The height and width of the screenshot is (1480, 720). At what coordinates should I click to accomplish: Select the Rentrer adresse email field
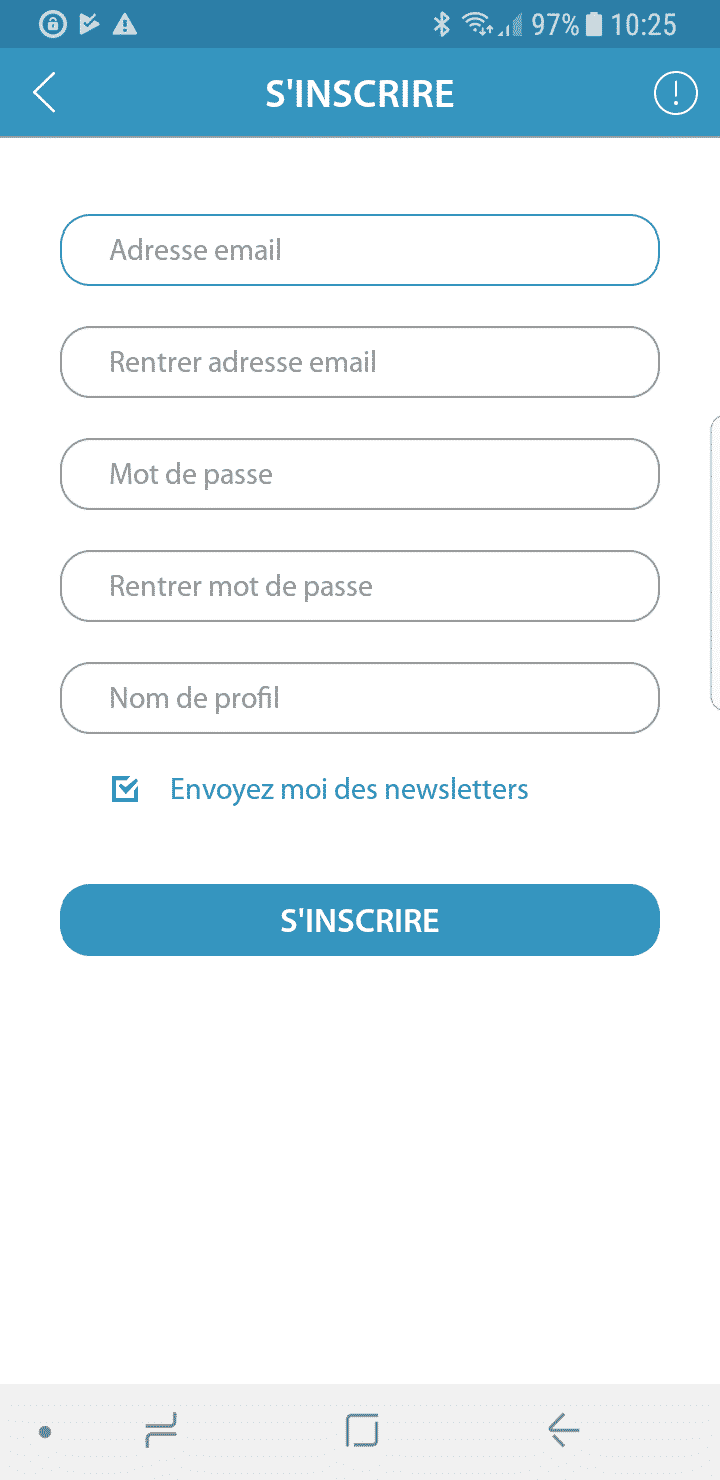point(360,362)
